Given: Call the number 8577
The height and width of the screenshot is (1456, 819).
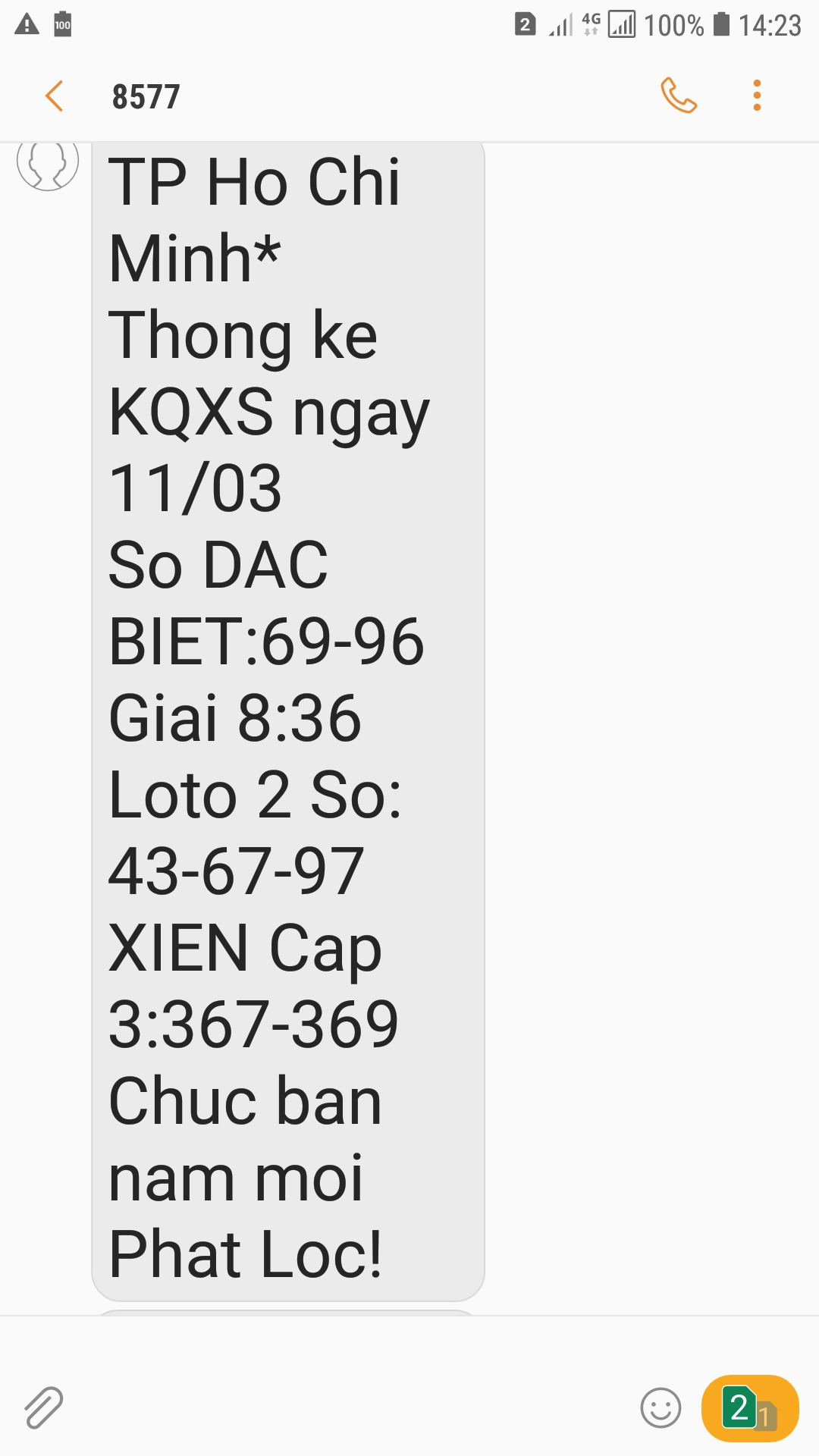Looking at the screenshot, I should pos(679,96).
